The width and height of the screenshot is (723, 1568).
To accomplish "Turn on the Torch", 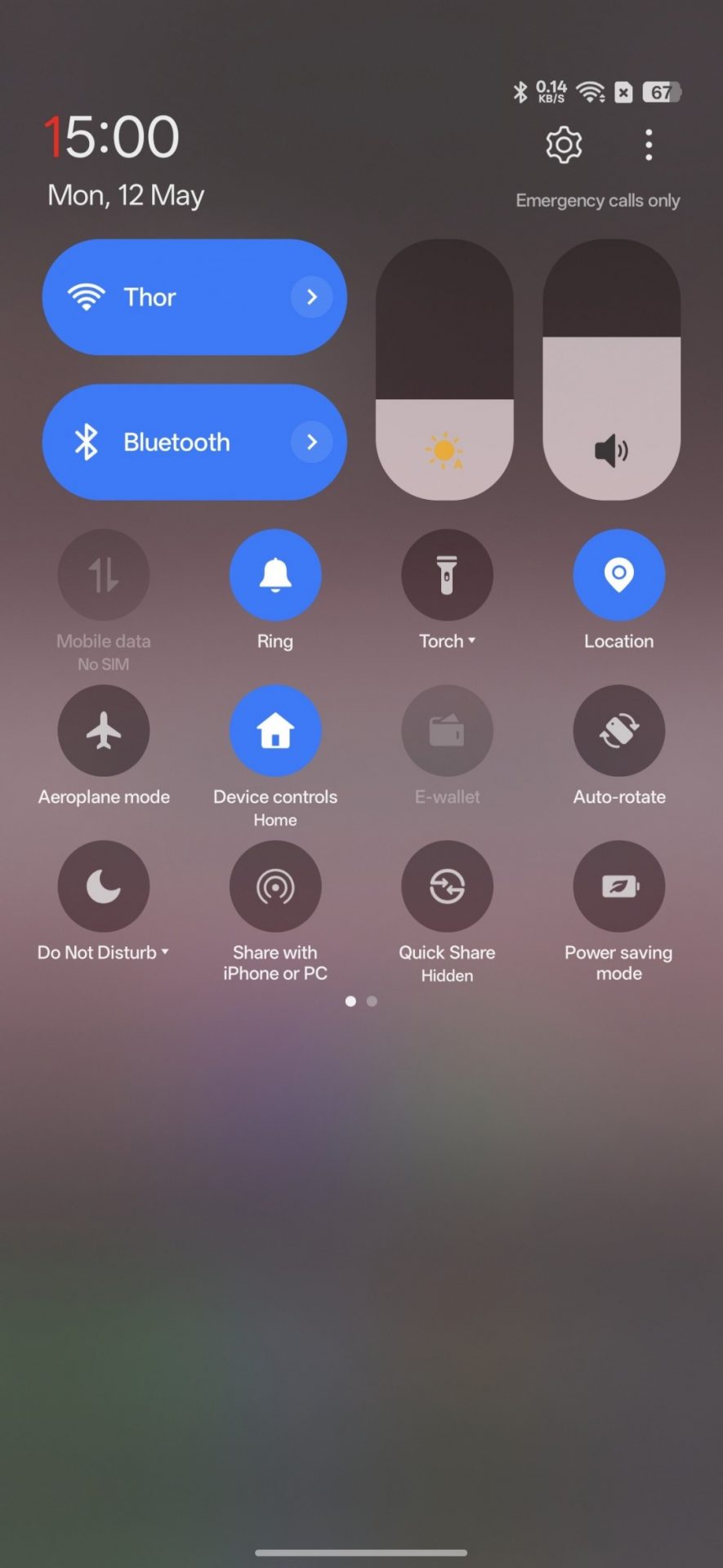I will (x=447, y=575).
